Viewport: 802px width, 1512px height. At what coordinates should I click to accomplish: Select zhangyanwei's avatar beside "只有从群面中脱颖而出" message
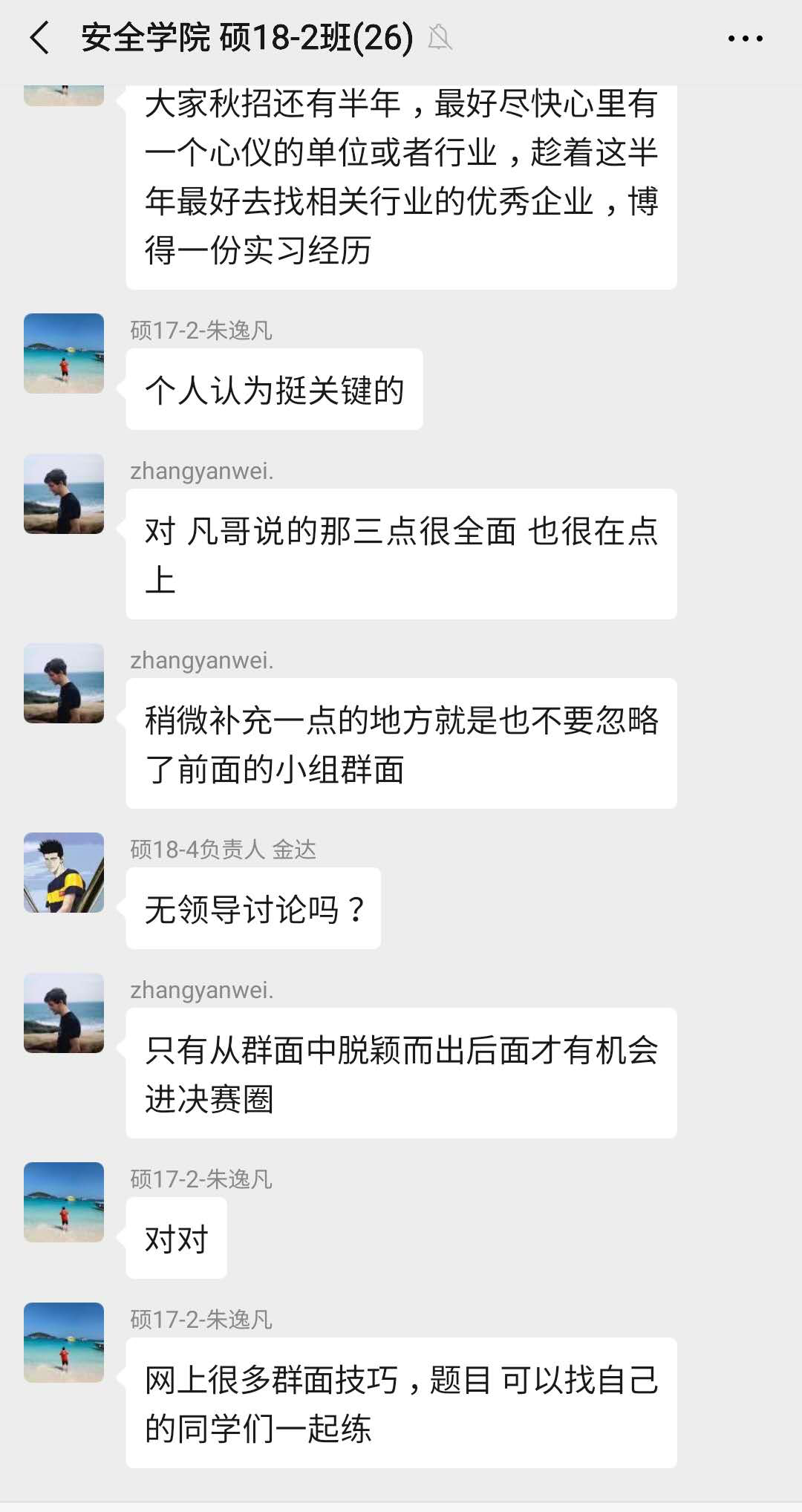64,1013
